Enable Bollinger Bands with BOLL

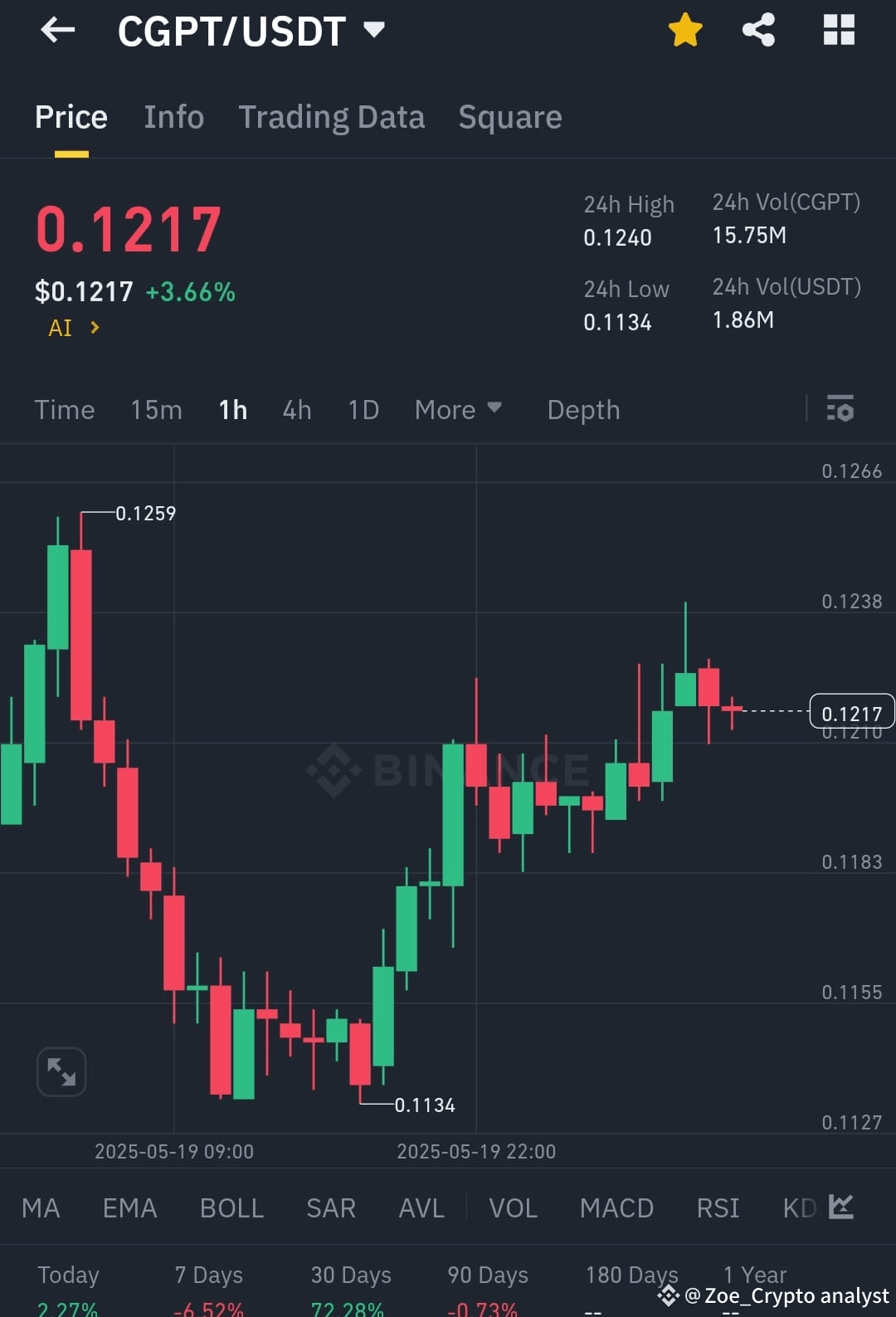click(x=231, y=1208)
